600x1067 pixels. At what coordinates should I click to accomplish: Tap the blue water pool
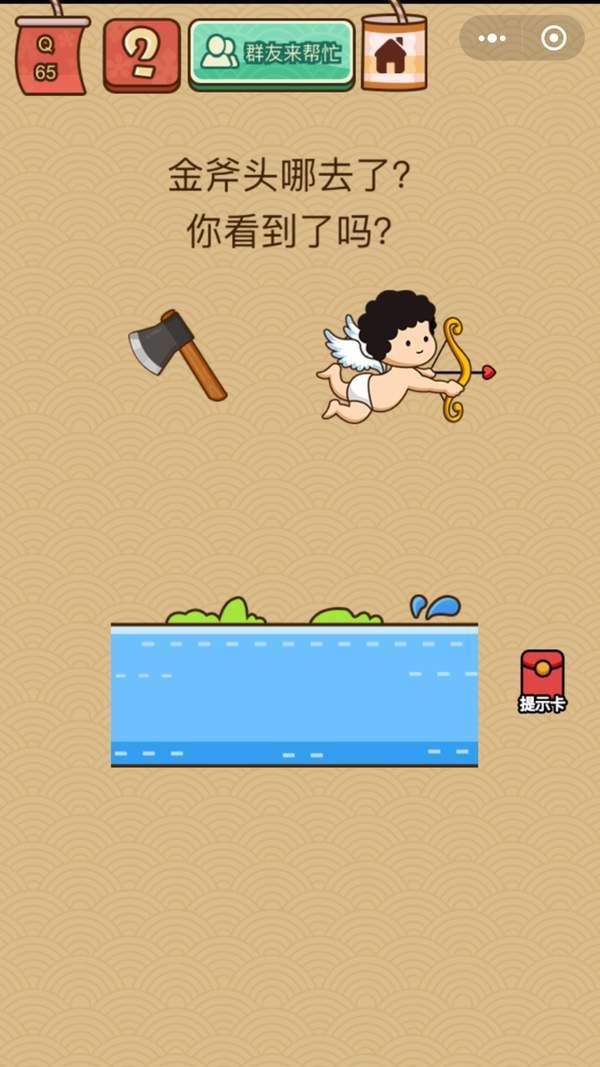tap(294, 695)
